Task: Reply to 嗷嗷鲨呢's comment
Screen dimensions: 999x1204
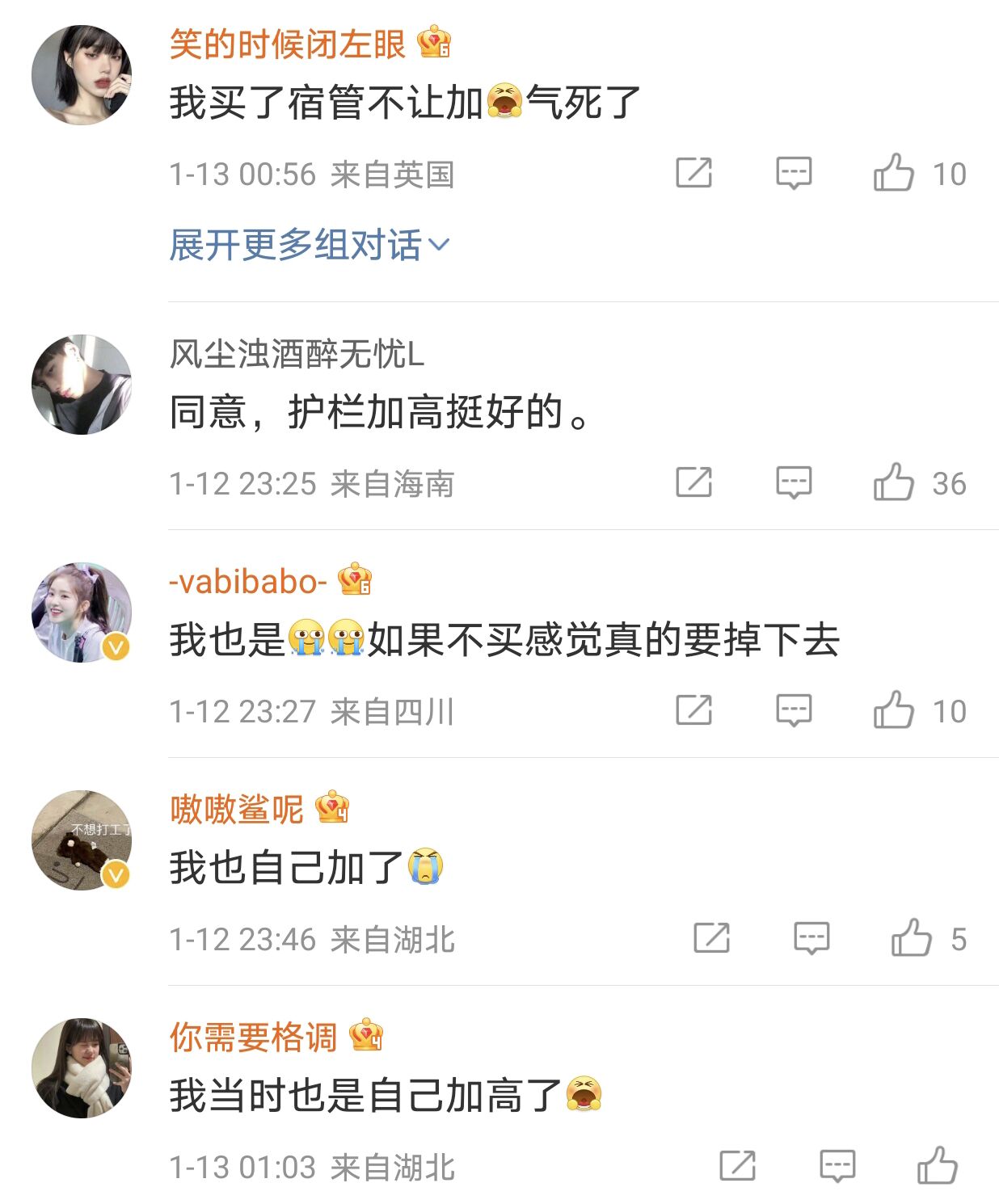Action: [811, 938]
